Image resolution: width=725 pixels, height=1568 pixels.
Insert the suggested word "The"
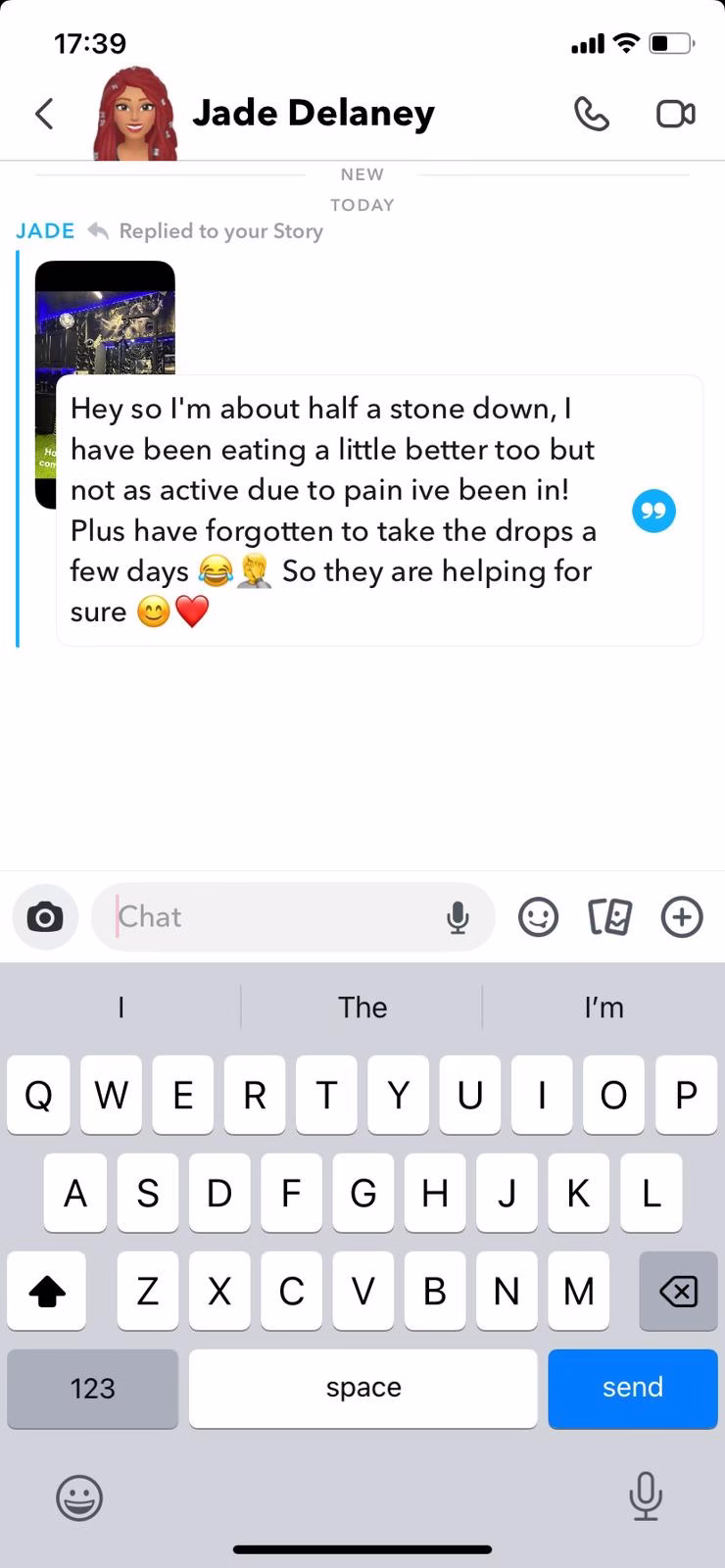362,1007
